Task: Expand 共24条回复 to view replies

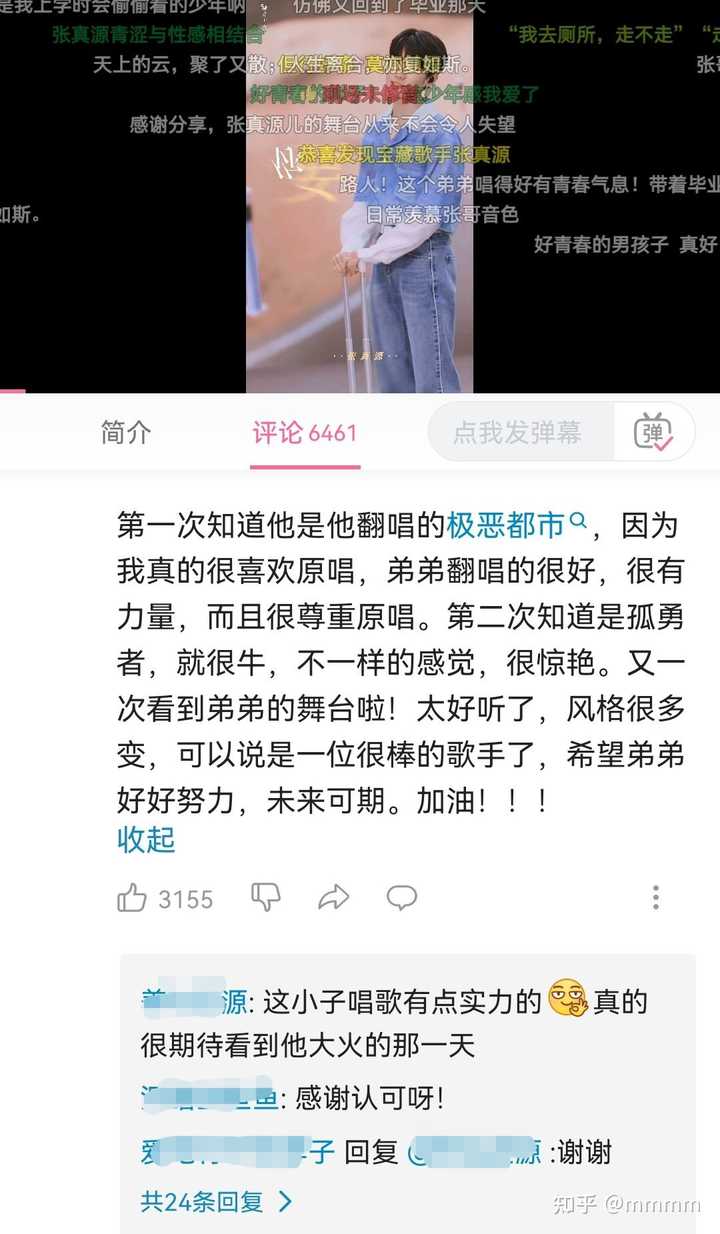Action: coord(216,1201)
